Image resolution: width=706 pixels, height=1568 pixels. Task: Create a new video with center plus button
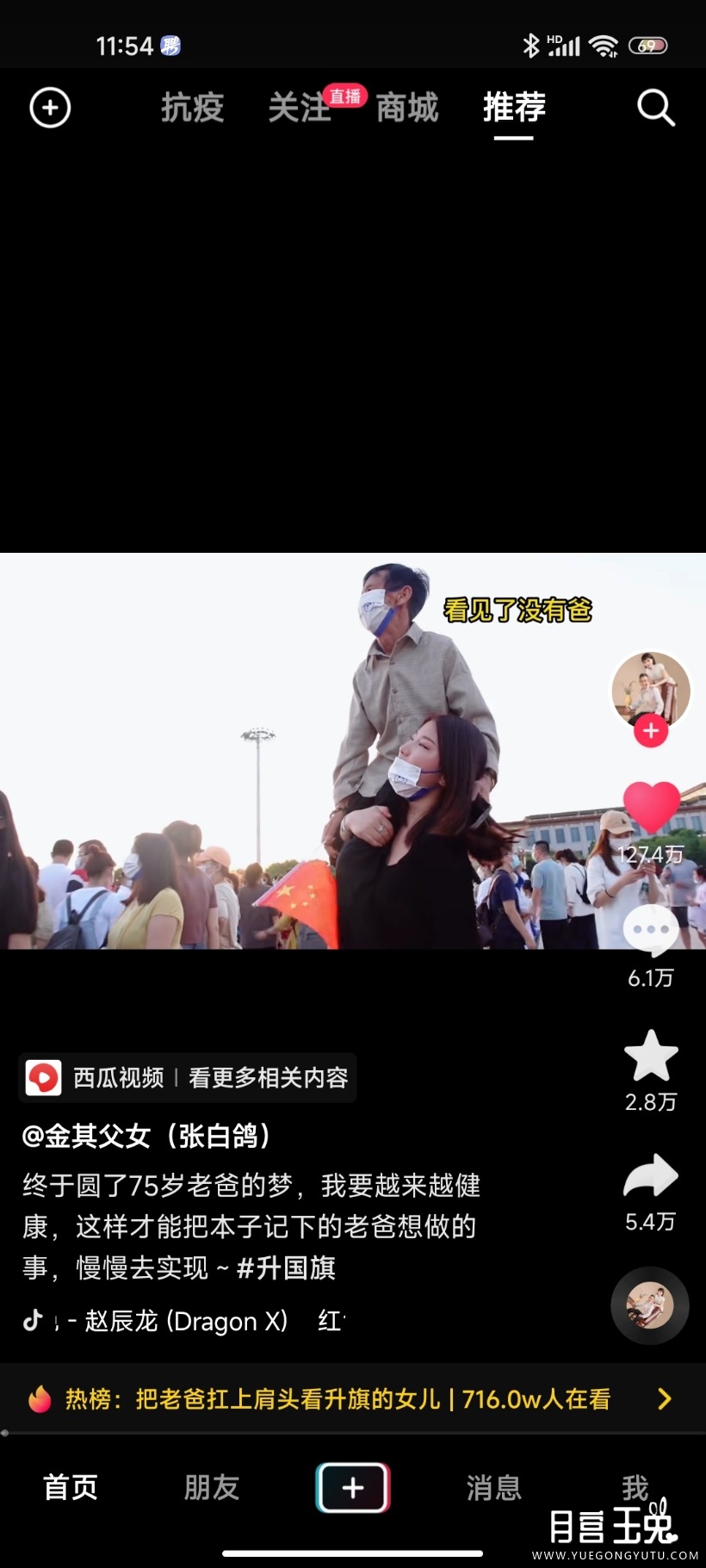click(x=353, y=1488)
